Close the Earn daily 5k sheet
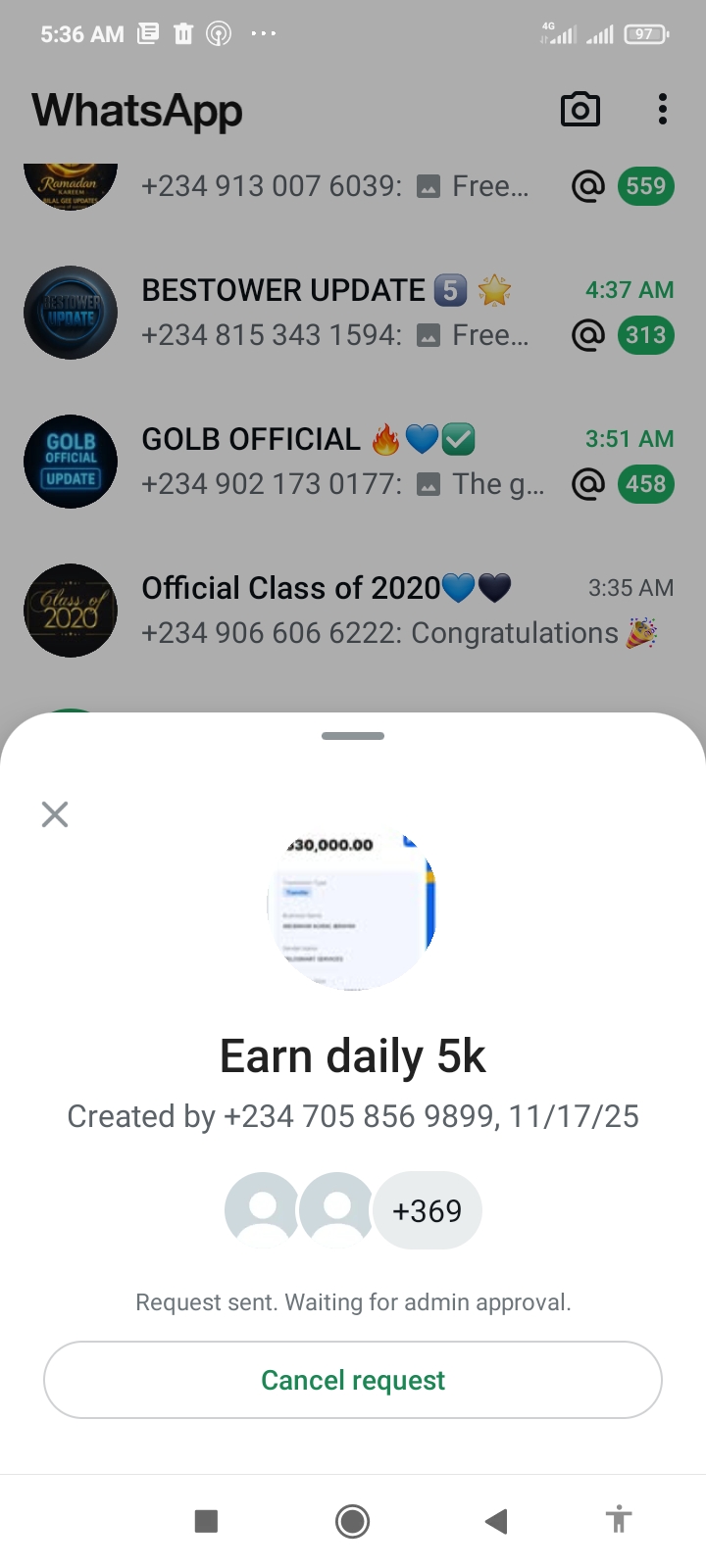Screen dimensions: 706x1568 pos(55,814)
